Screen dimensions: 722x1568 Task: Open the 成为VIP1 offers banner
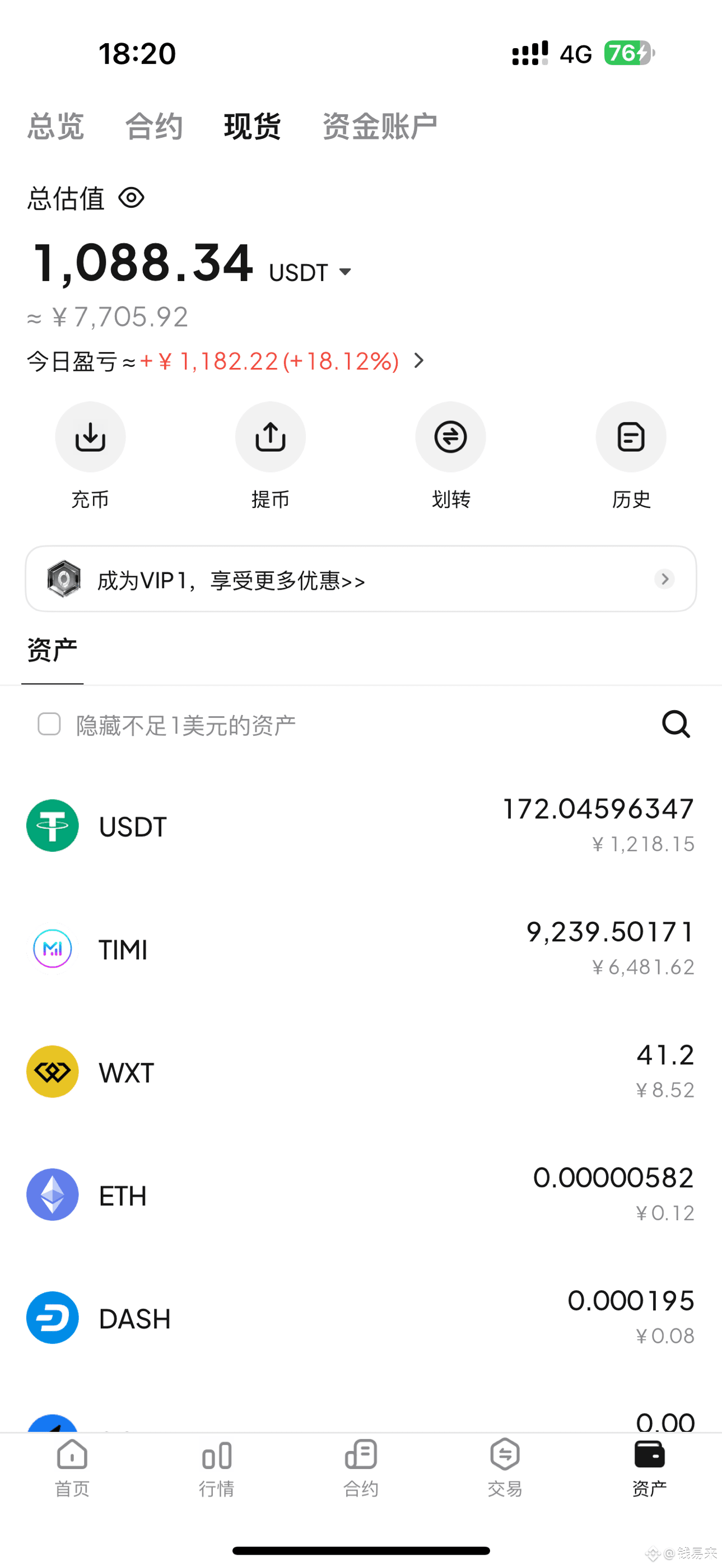coord(360,579)
